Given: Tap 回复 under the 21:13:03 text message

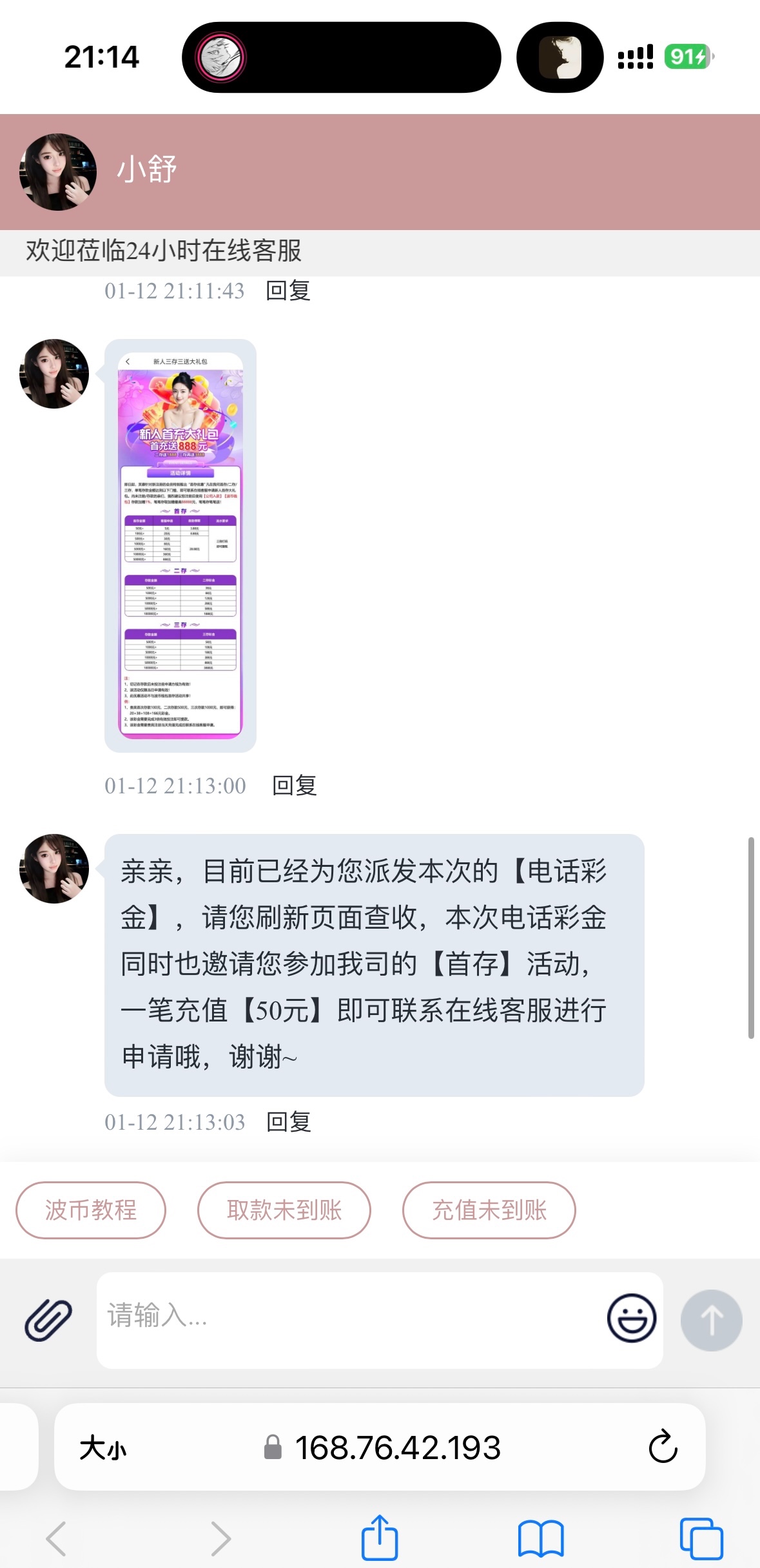Looking at the screenshot, I should 289,1122.
